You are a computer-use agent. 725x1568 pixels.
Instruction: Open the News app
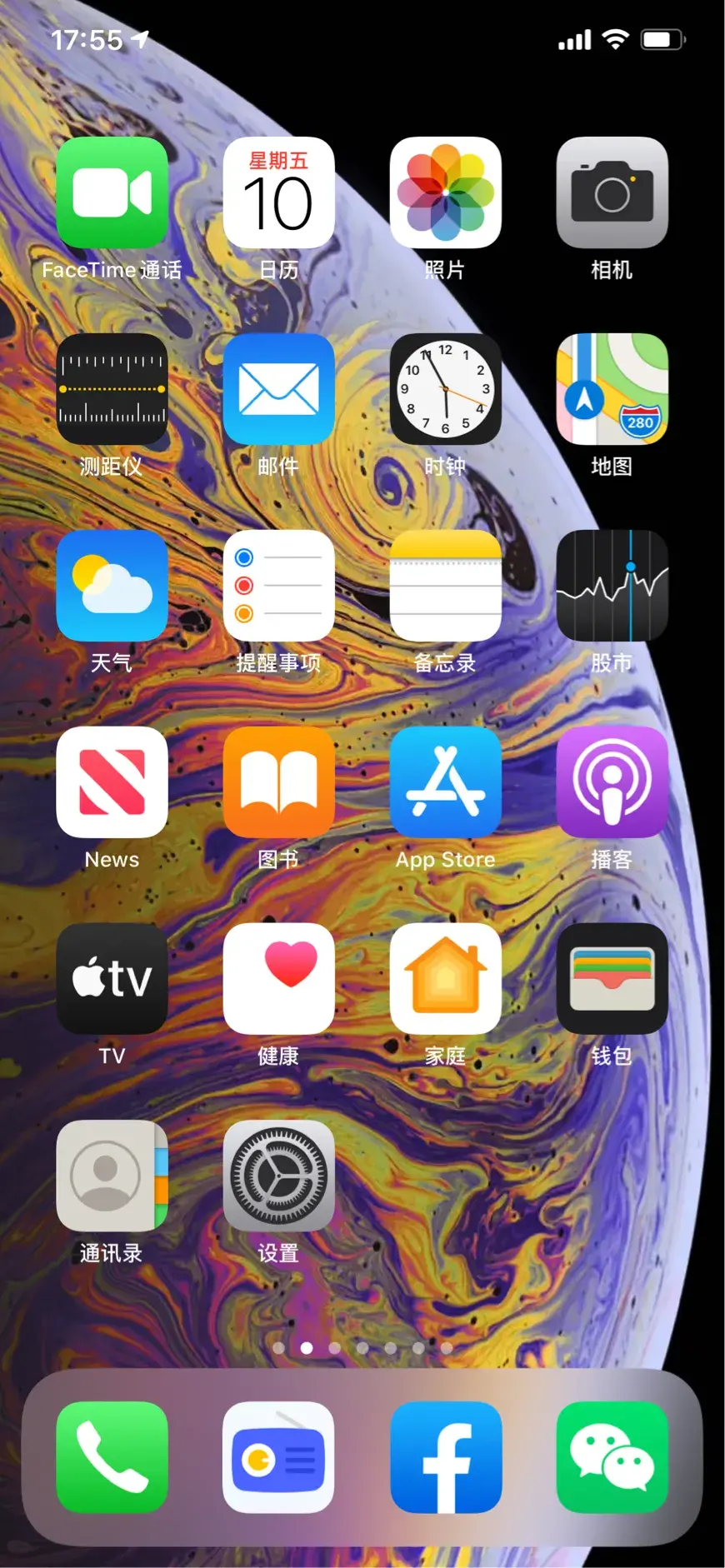point(112,782)
